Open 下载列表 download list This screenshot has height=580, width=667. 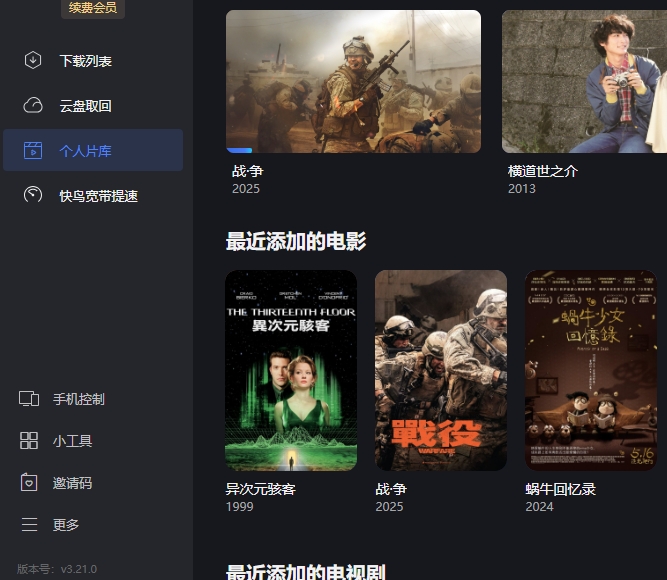84,61
